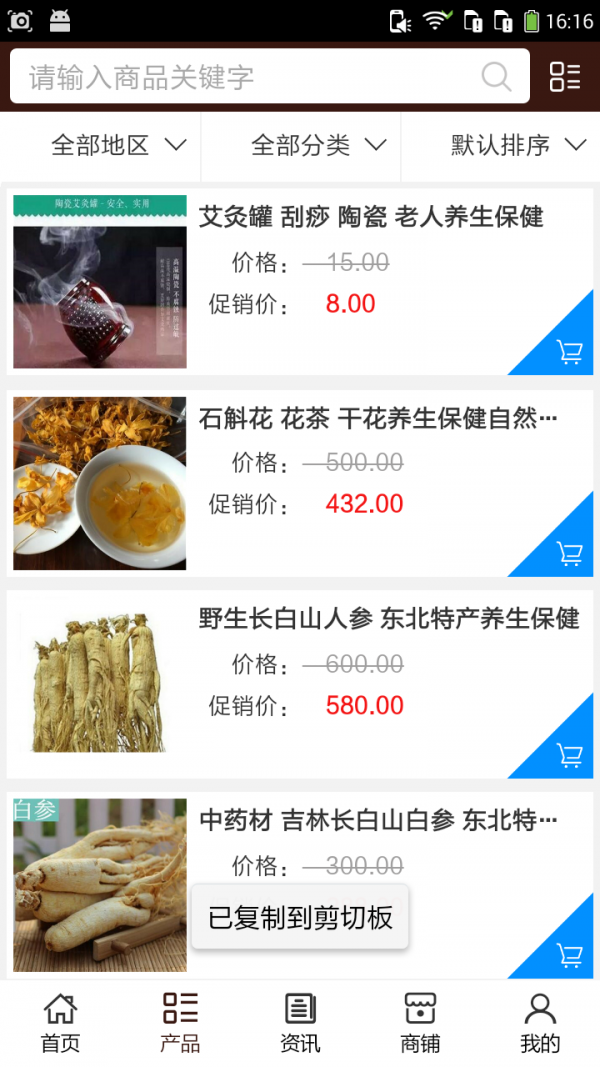Image resolution: width=600 pixels, height=1067 pixels.
Task: Switch to the 产品 tab
Action: (x=180, y=1023)
